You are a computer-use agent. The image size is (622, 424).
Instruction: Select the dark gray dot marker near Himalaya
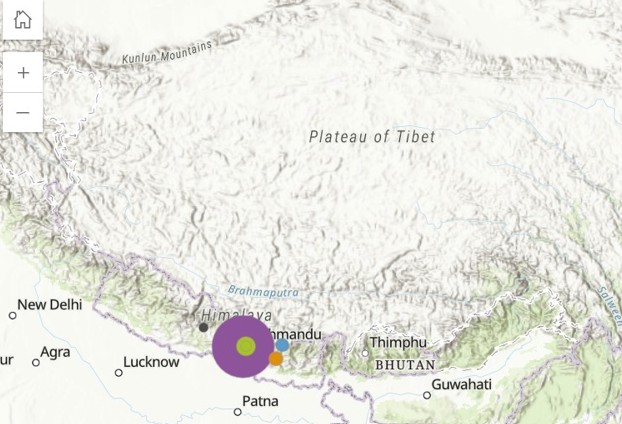click(204, 327)
